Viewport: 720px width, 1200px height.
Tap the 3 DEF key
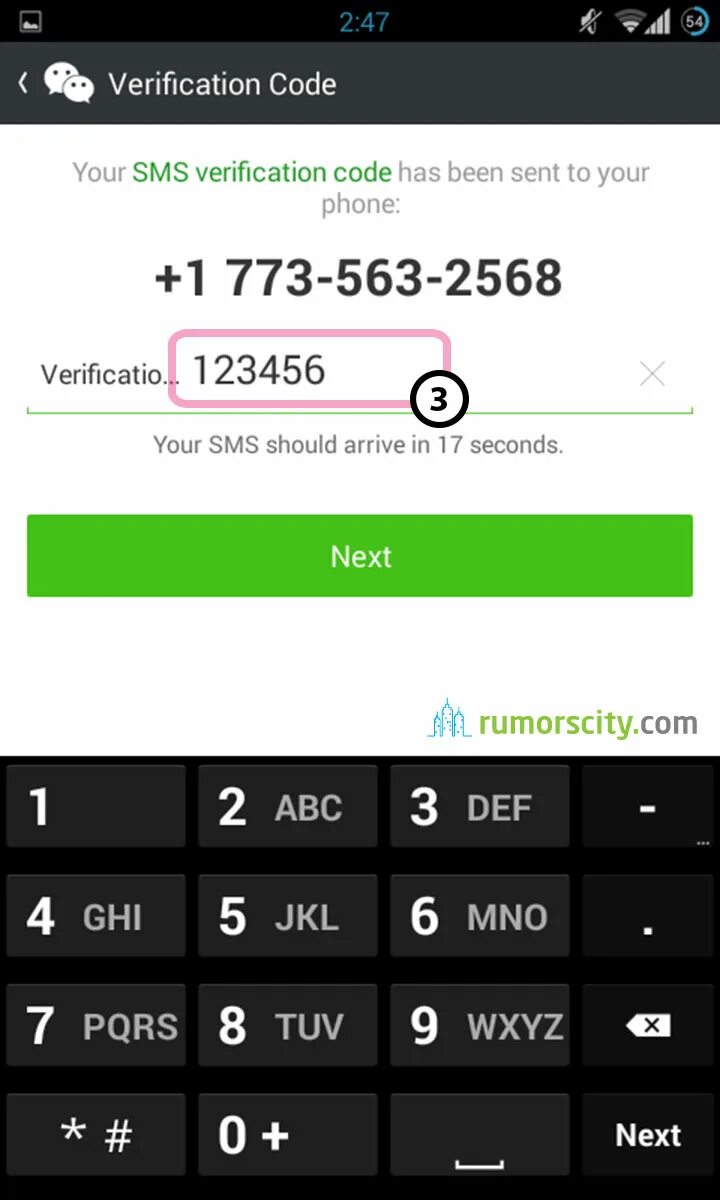point(480,807)
